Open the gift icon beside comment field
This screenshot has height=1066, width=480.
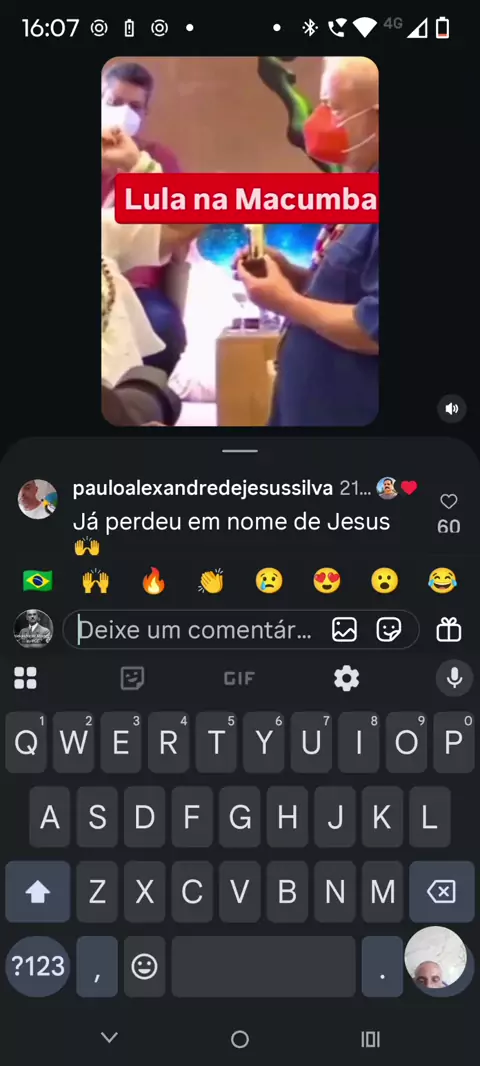click(449, 630)
